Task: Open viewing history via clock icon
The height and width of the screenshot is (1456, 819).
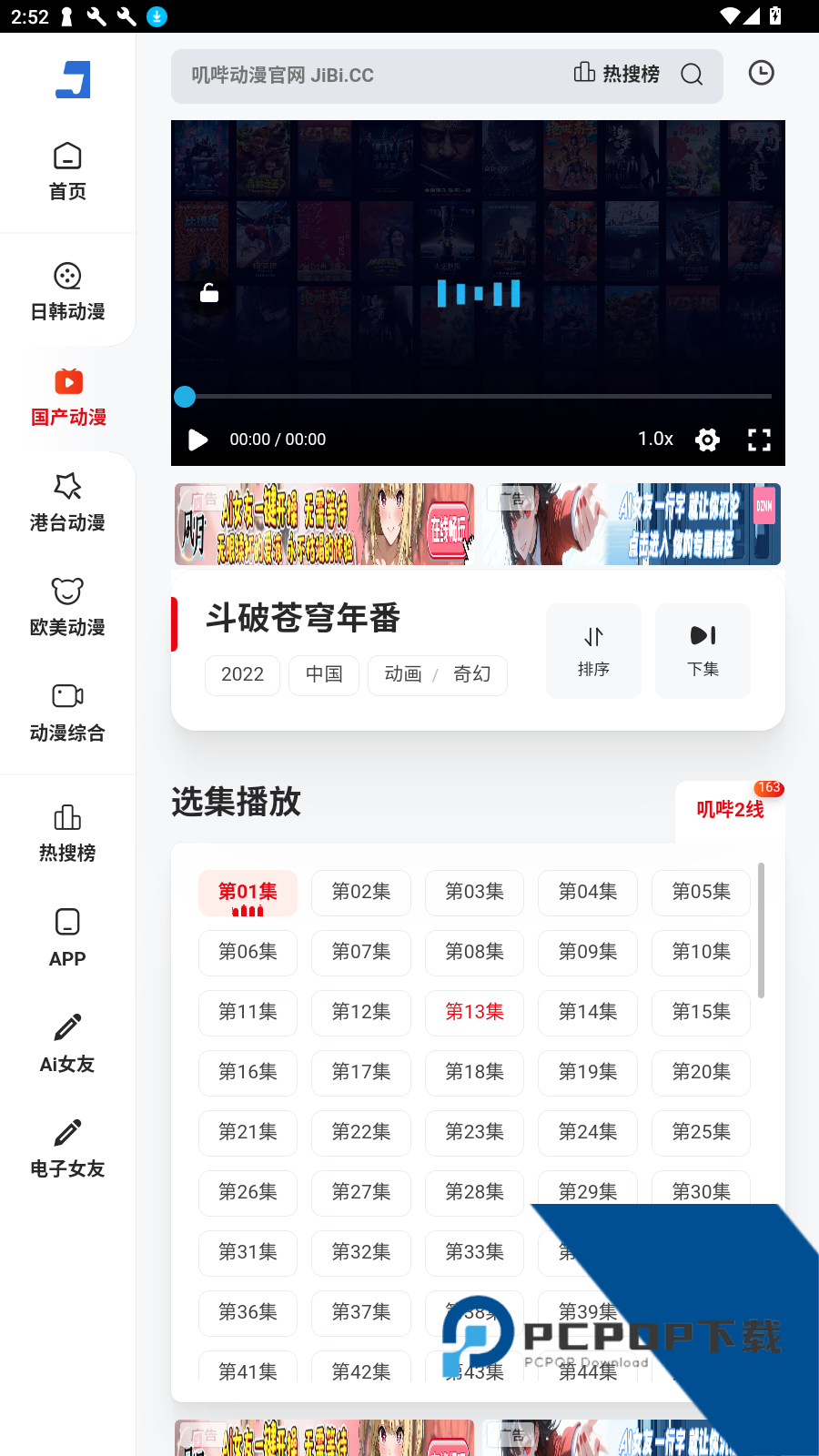Action: (x=761, y=73)
